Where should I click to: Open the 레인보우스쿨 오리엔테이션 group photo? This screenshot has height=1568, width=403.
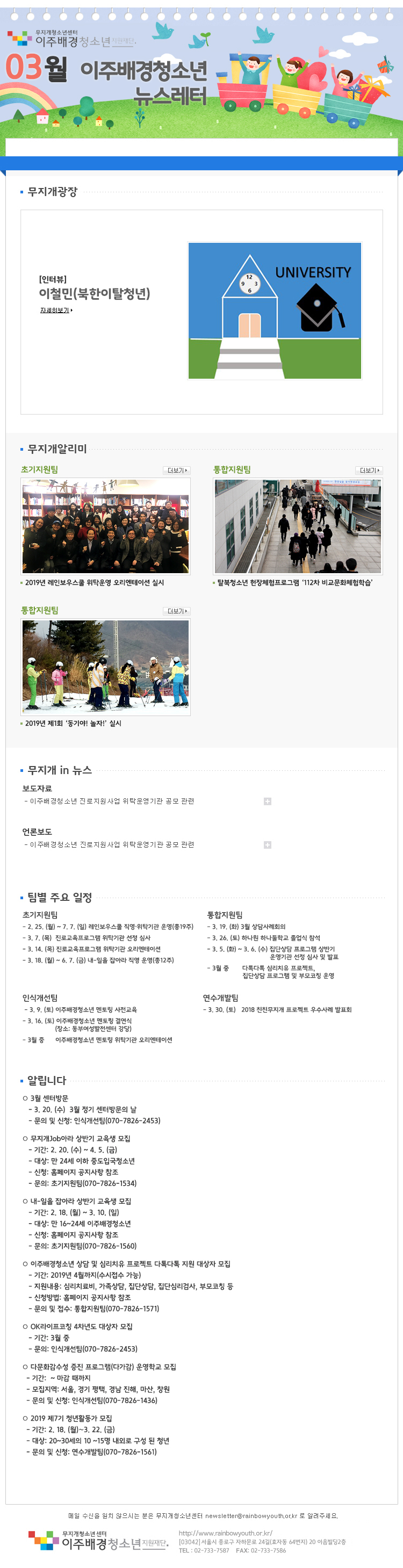tap(105, 526)
